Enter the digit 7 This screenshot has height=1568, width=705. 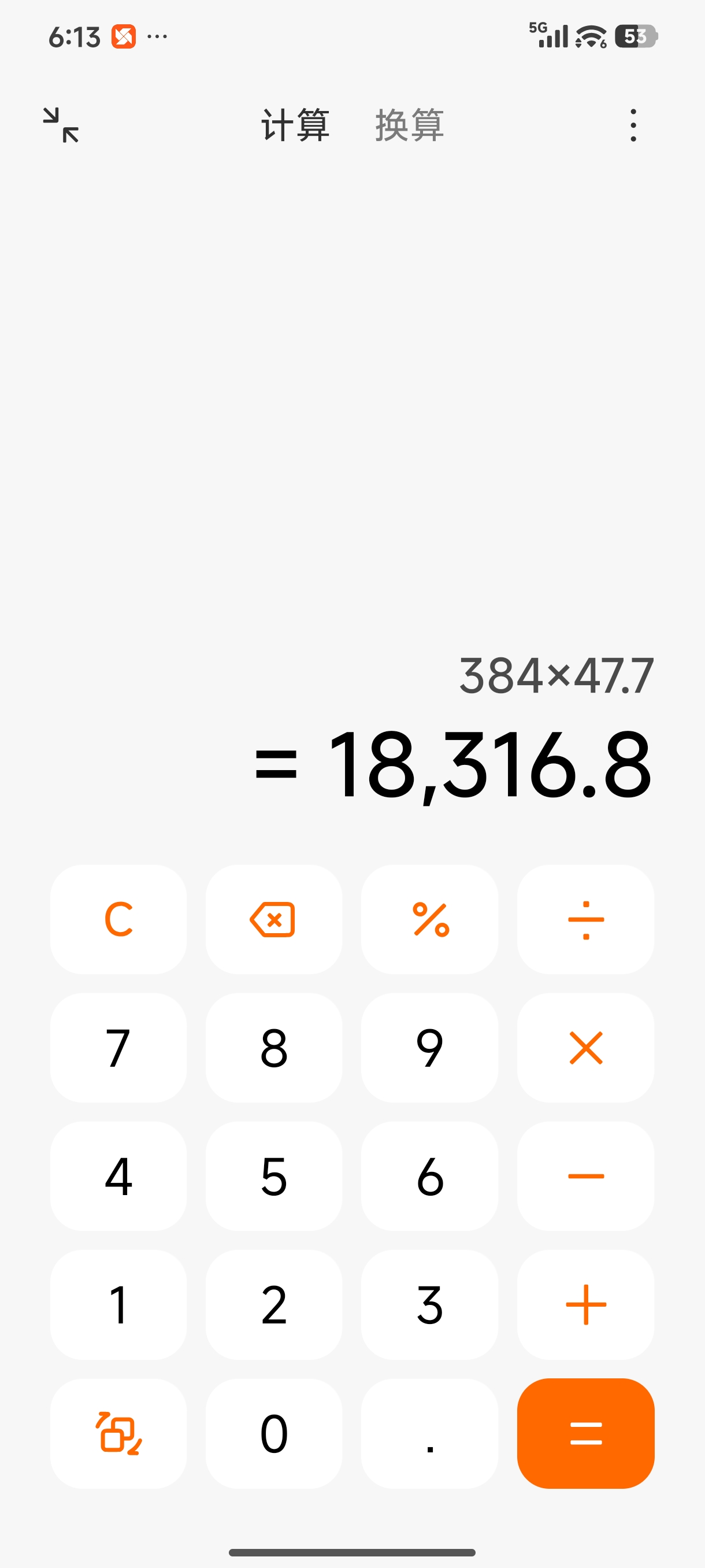[x=118, y=1048]
